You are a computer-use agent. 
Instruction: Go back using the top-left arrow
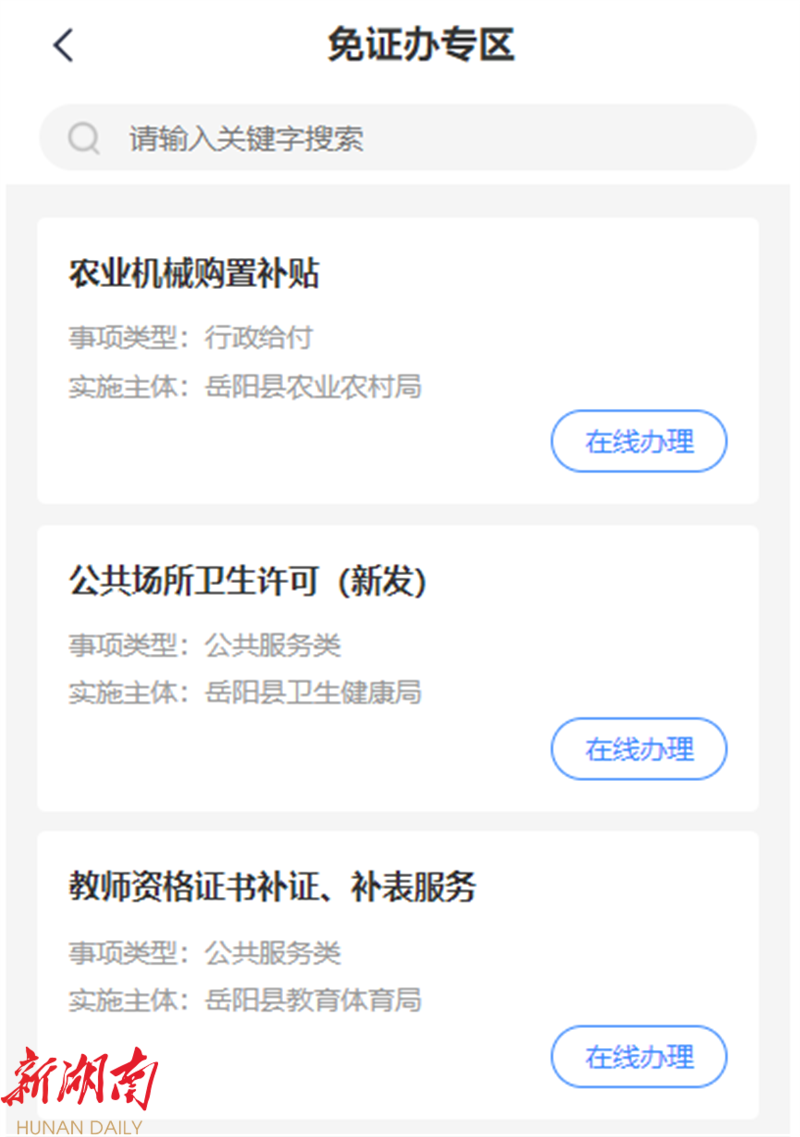(64, 46)
